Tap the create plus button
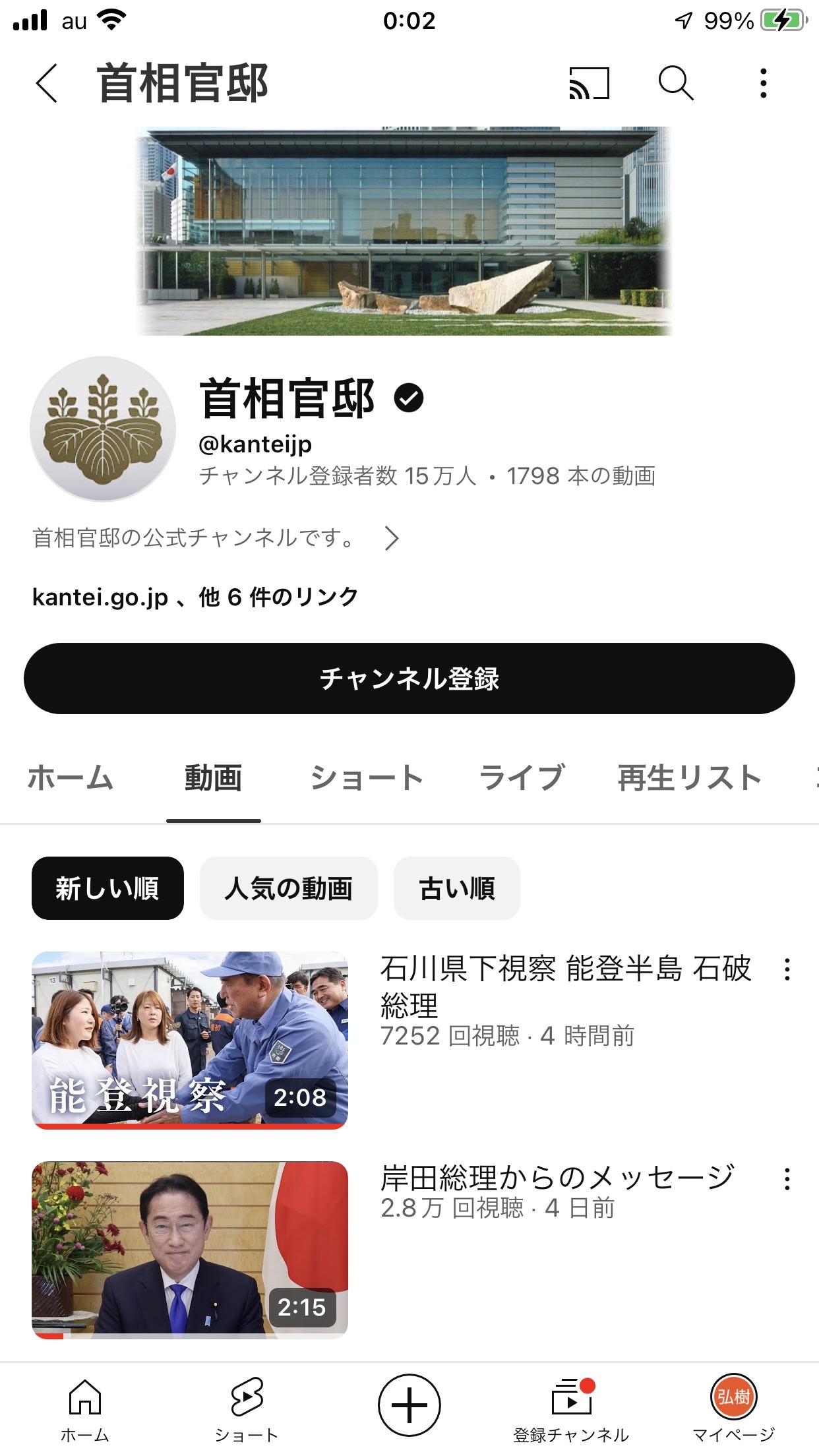 point(409,1405)
